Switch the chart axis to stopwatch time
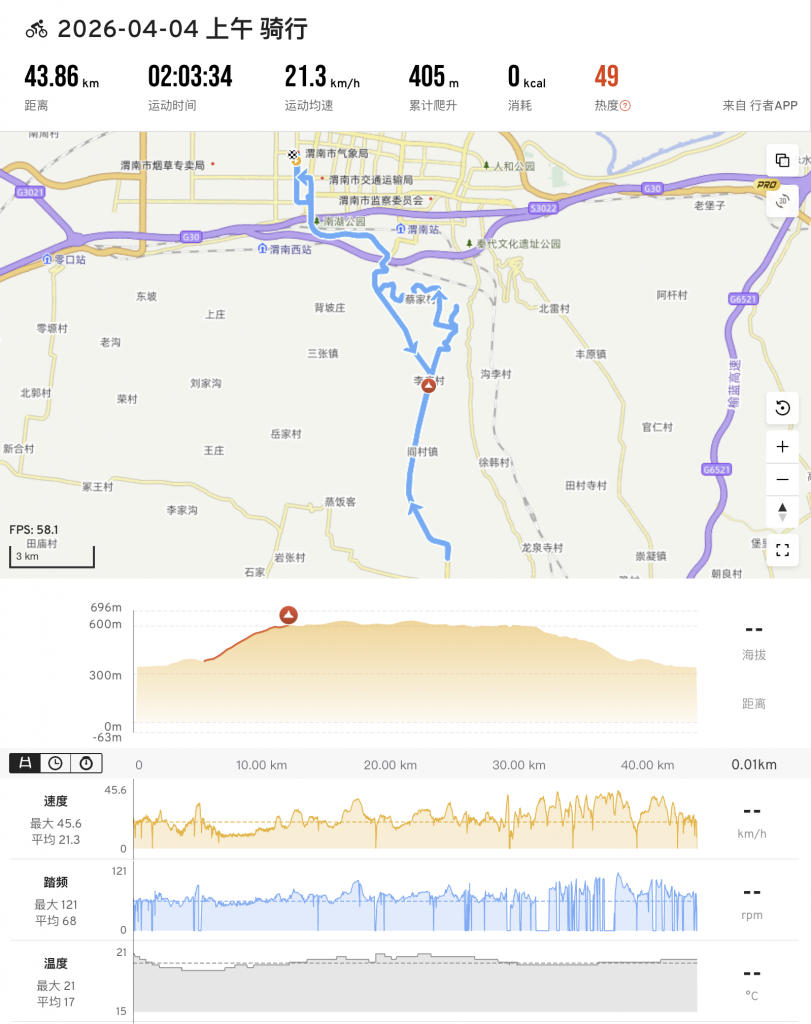Viewport: 811px width, 1024px height. point(87,763)
